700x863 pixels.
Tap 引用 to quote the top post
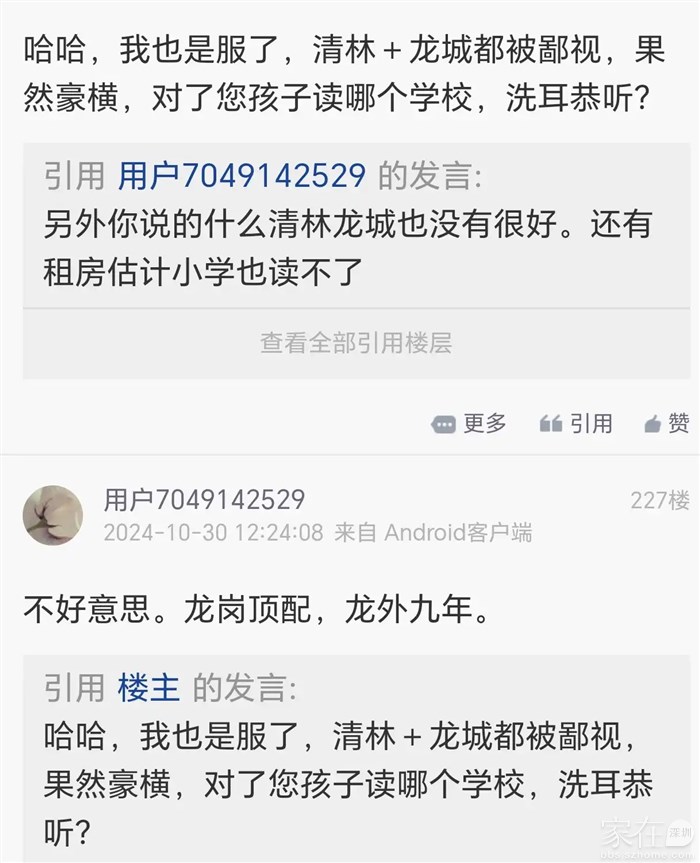tap(576, 424)
